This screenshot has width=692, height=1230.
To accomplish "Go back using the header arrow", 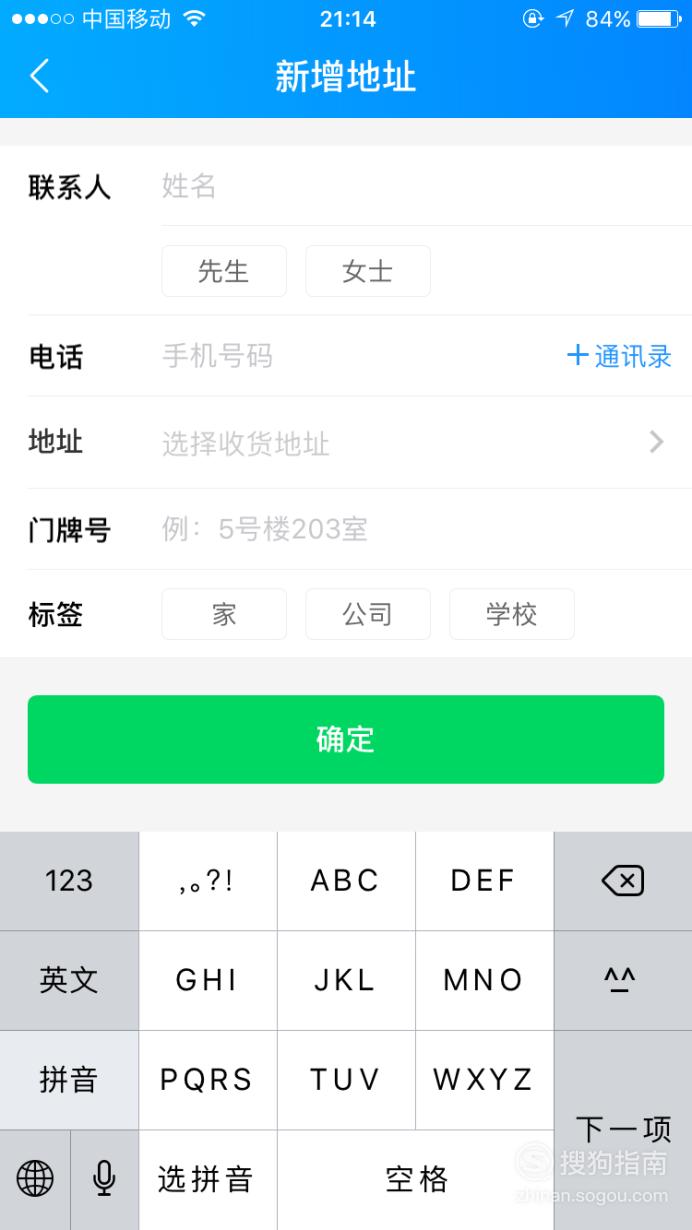I will (39, 77).
